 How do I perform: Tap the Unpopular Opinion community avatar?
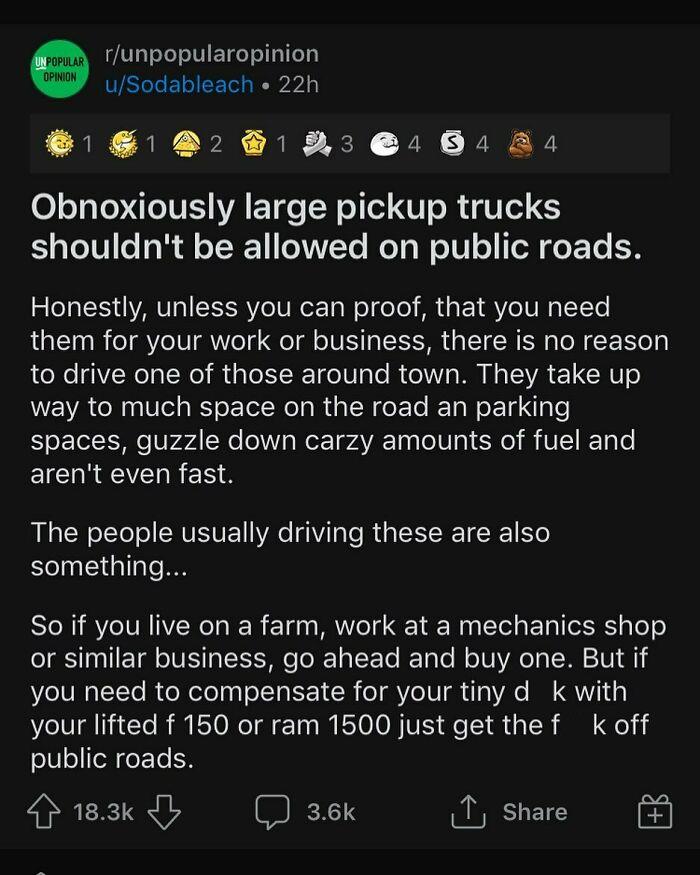tap(60, 69)
